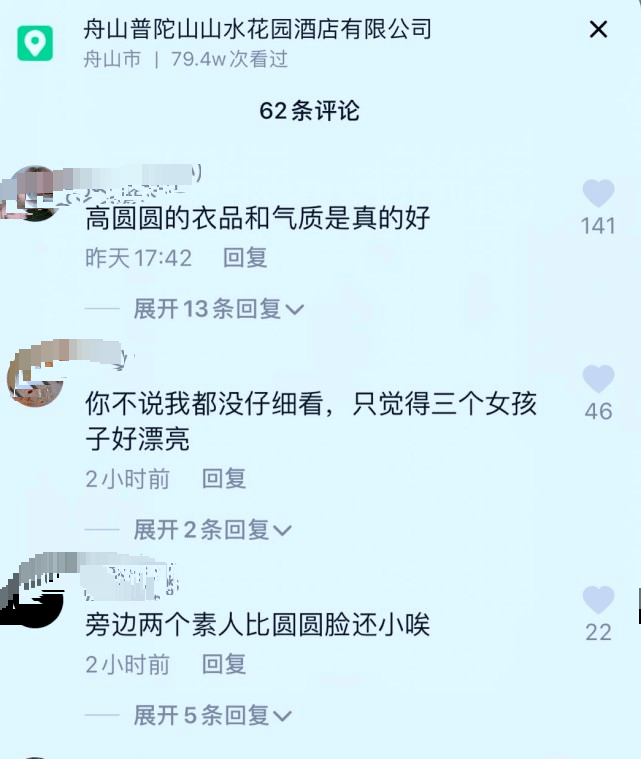Image resolution: width=641 pixels, height=759 pixels.
Task: Reply to the comment posted 昨天17:42
Action: [245, 258]
